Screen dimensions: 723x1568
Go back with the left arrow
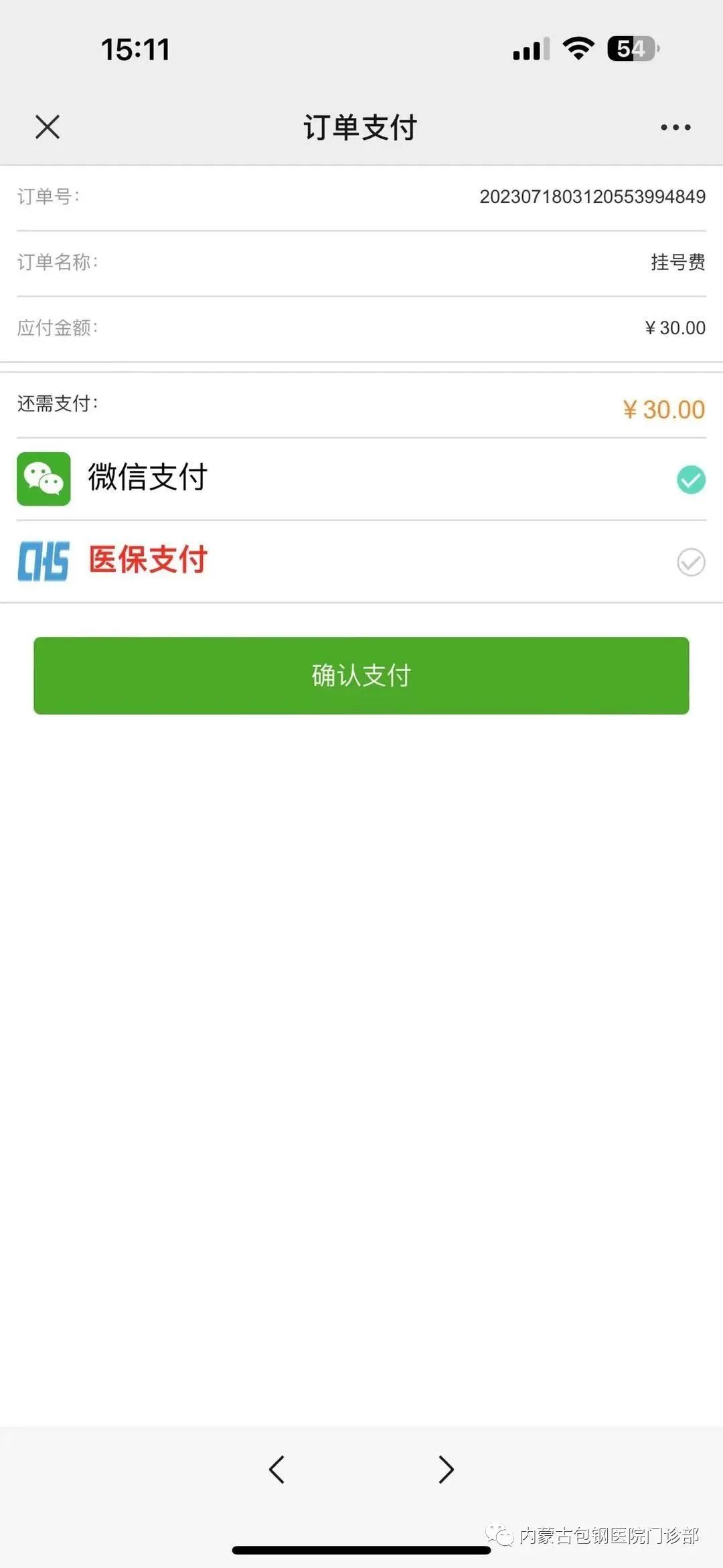[276, 1469]
